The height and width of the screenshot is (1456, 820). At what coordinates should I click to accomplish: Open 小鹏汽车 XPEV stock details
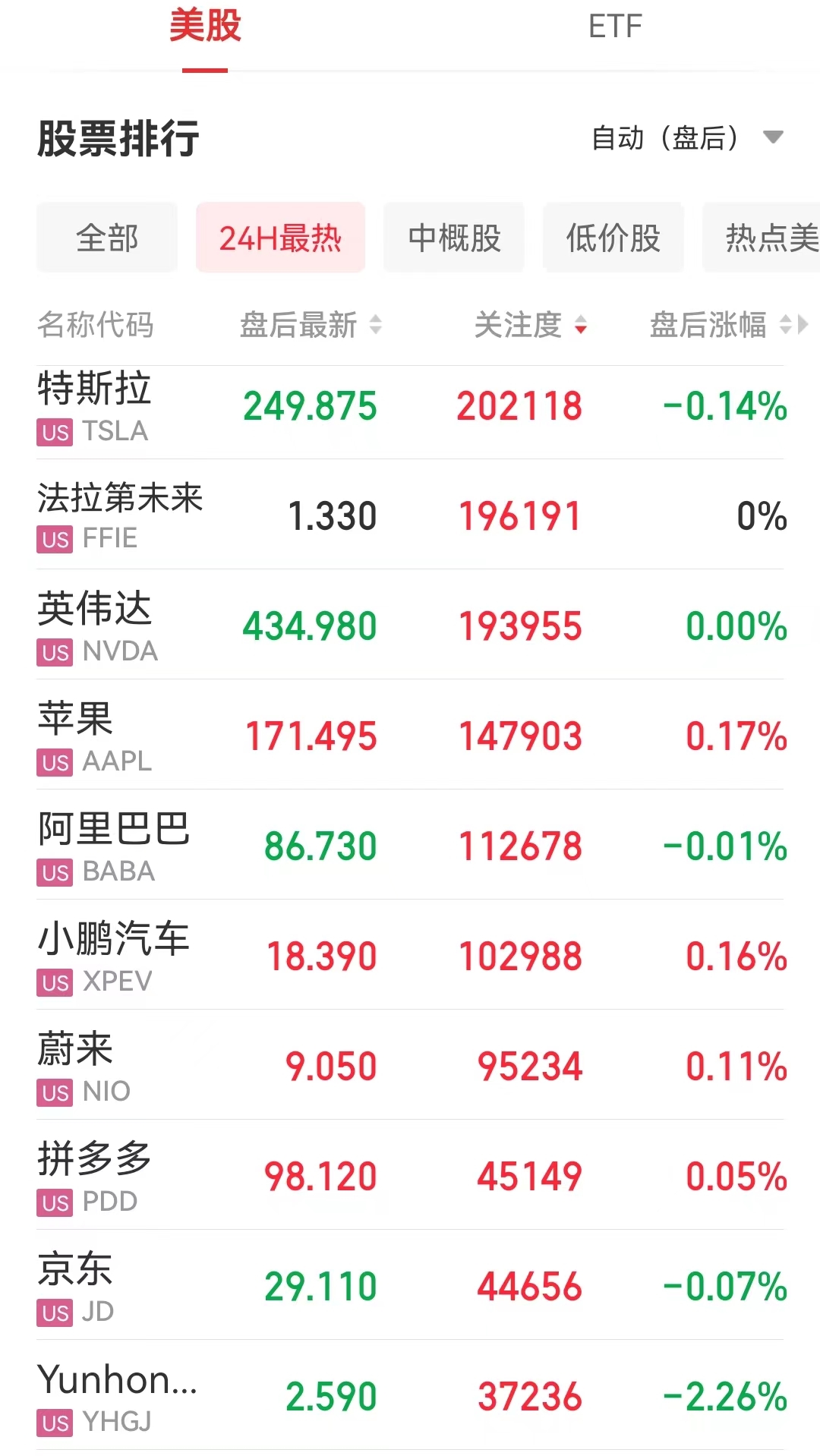pyautogui.click(x=410, y=955)
